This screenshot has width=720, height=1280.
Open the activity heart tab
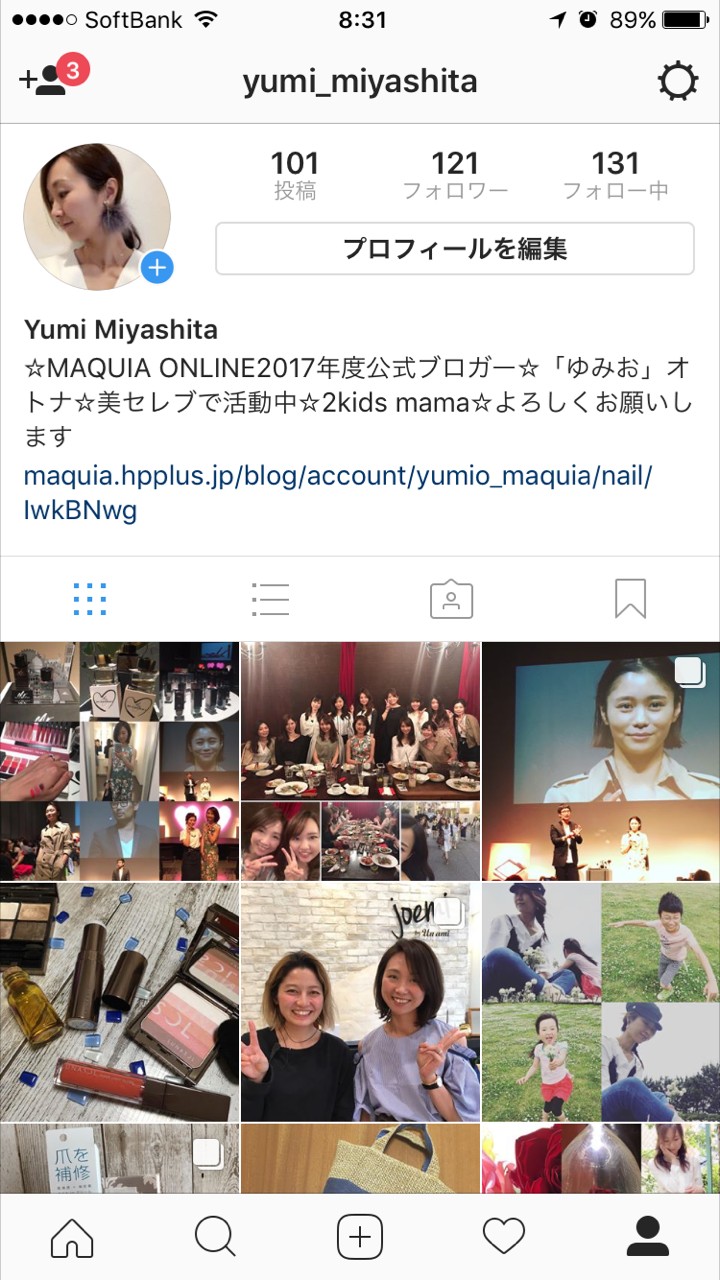coord(504,1238)
